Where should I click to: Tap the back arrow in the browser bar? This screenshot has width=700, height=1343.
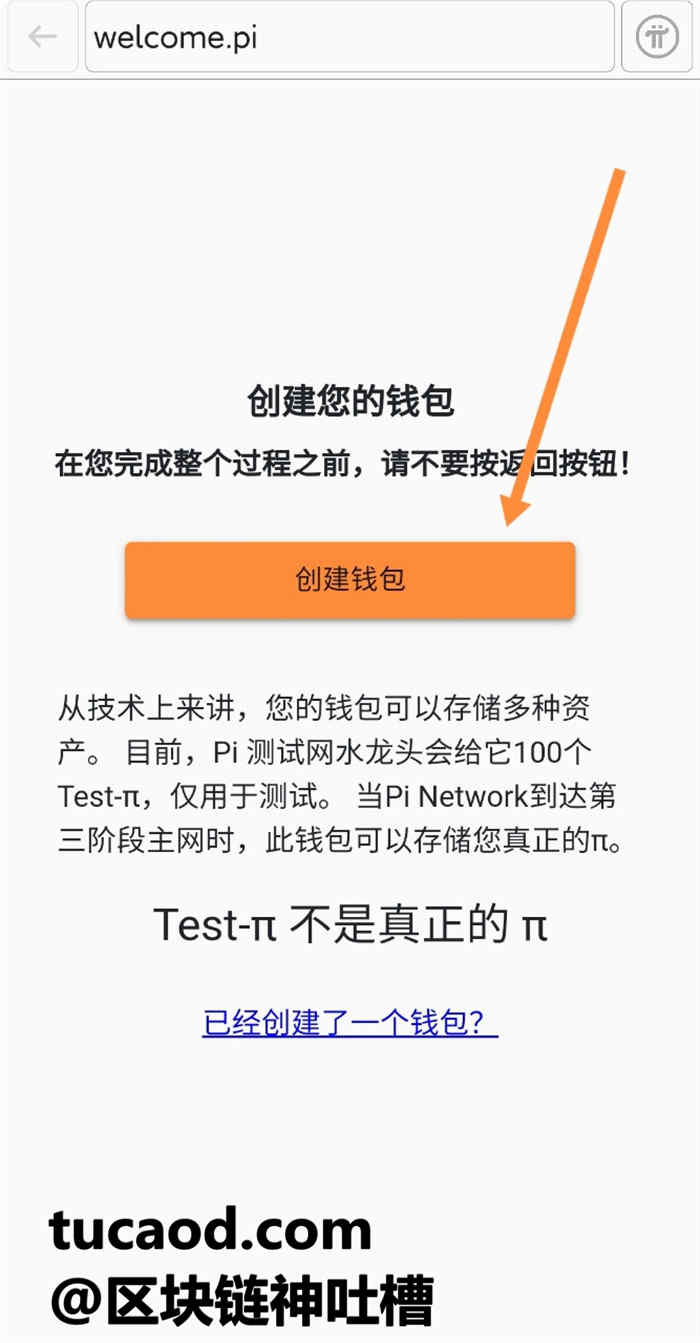pyautogui.click(x=42, y=37)
